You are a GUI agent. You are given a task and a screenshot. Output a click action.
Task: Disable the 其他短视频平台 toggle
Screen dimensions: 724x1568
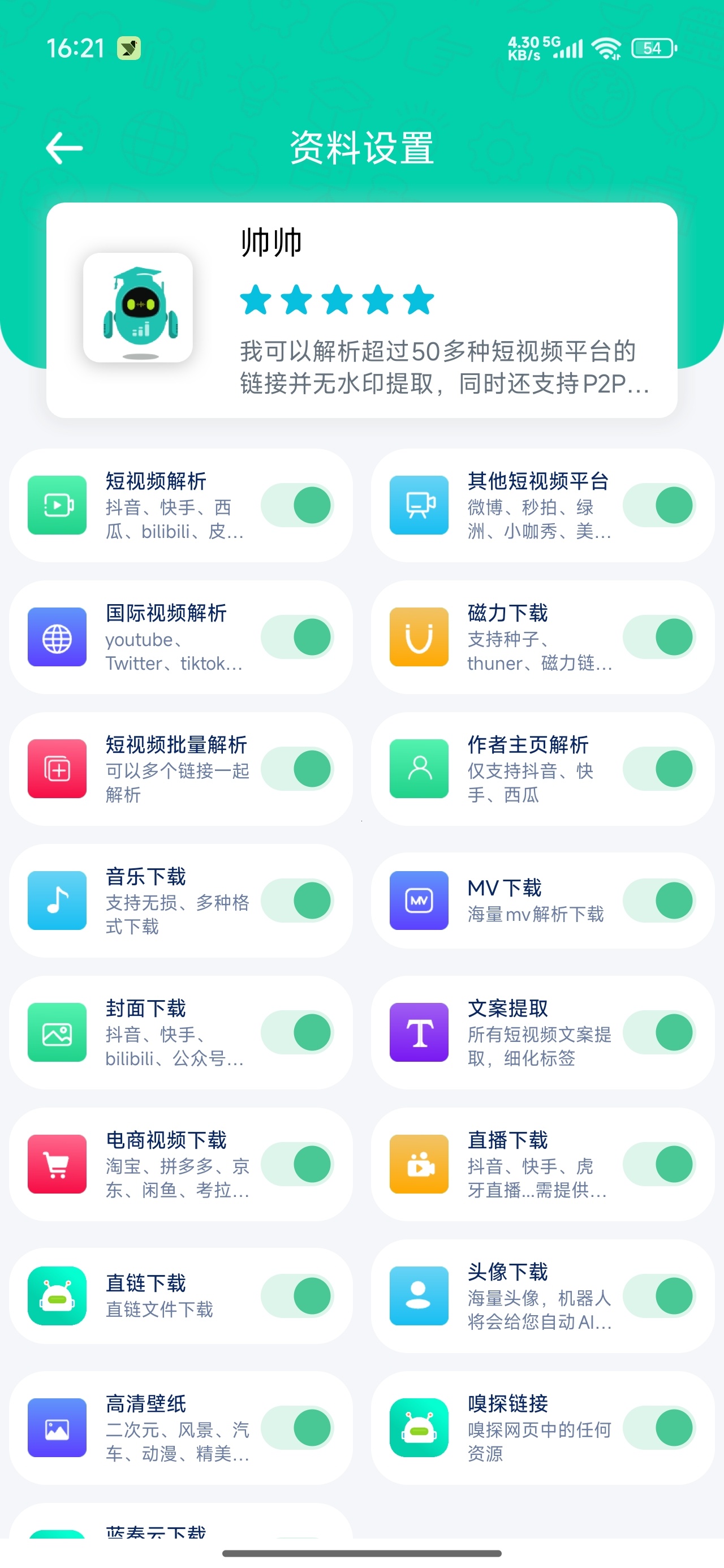point(660,505)
